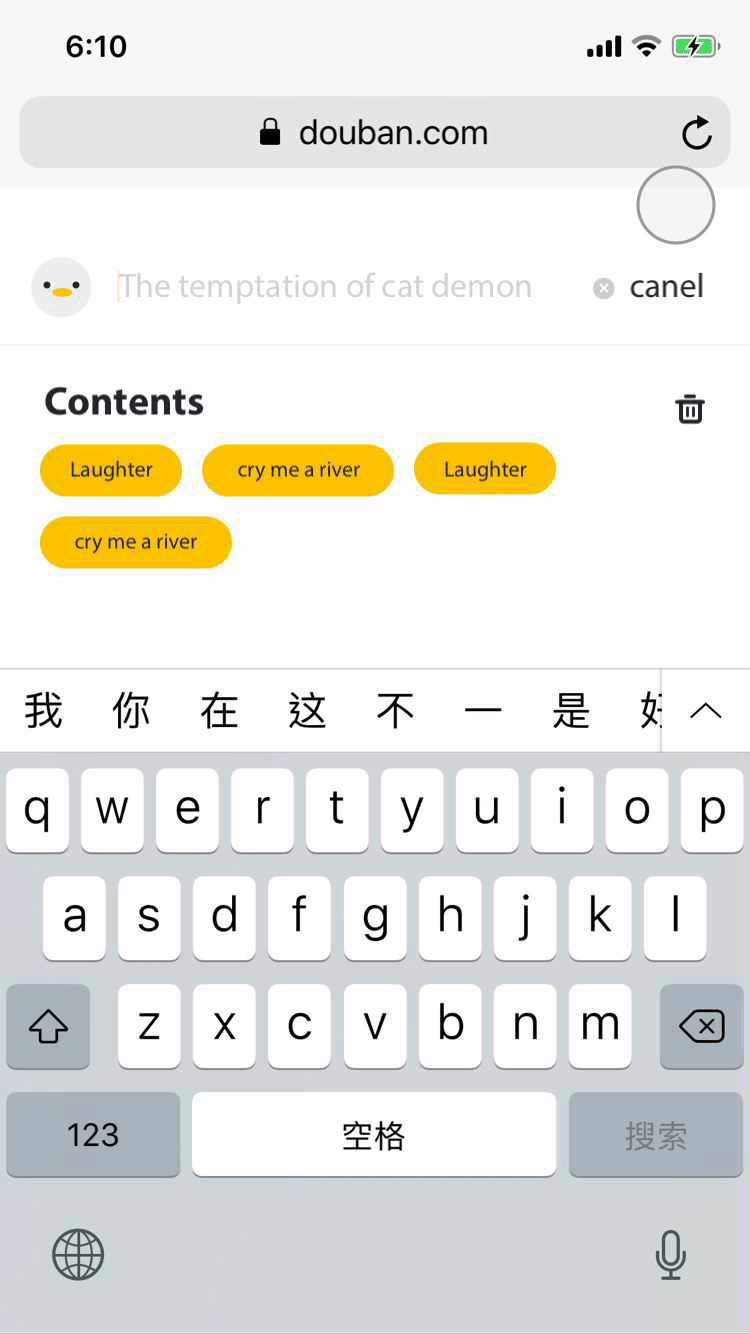Image resolution: width=750 pixels, height=1334 pixels.
Task: Tap the douban.com address bar
Action: click(373, 133)
